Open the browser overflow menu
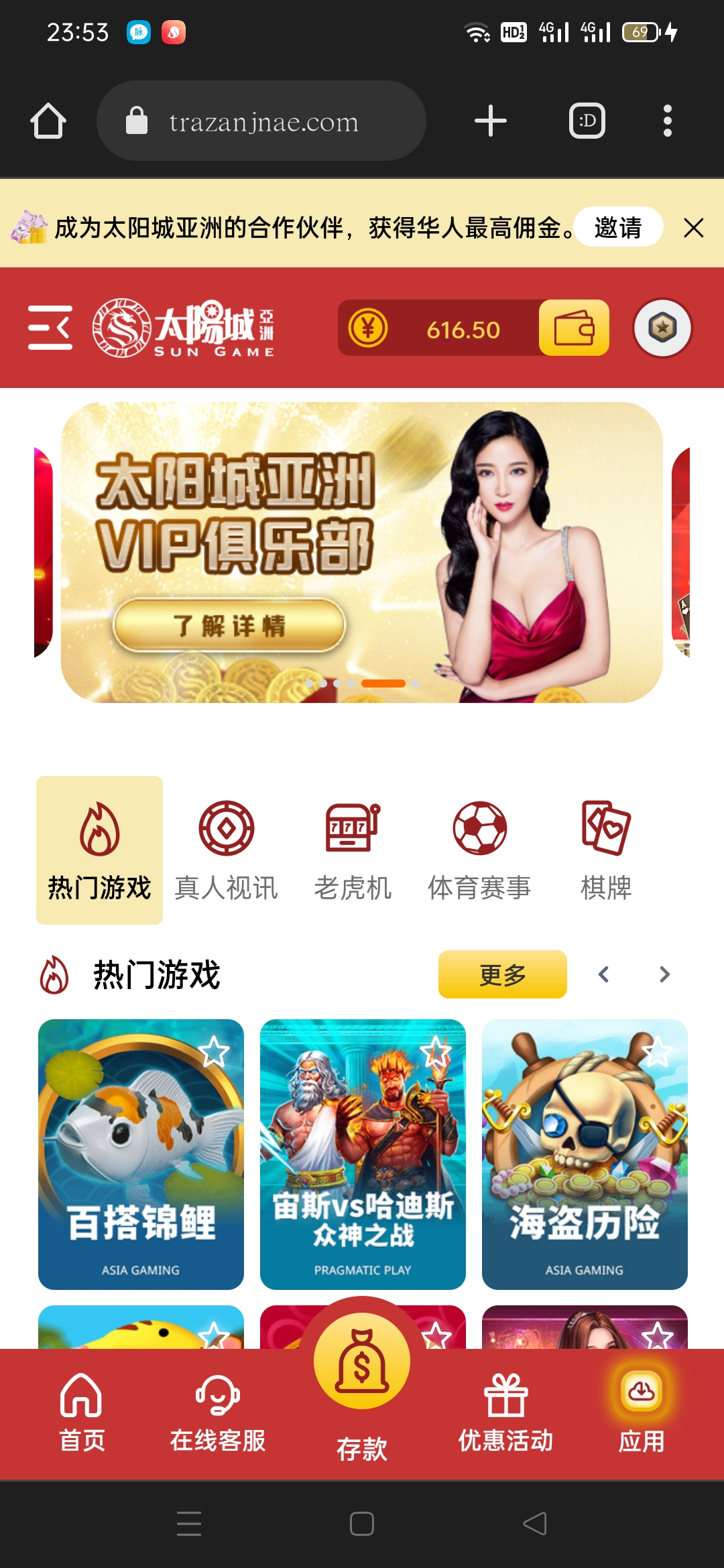724x1568 pixels. click(667, 121)
